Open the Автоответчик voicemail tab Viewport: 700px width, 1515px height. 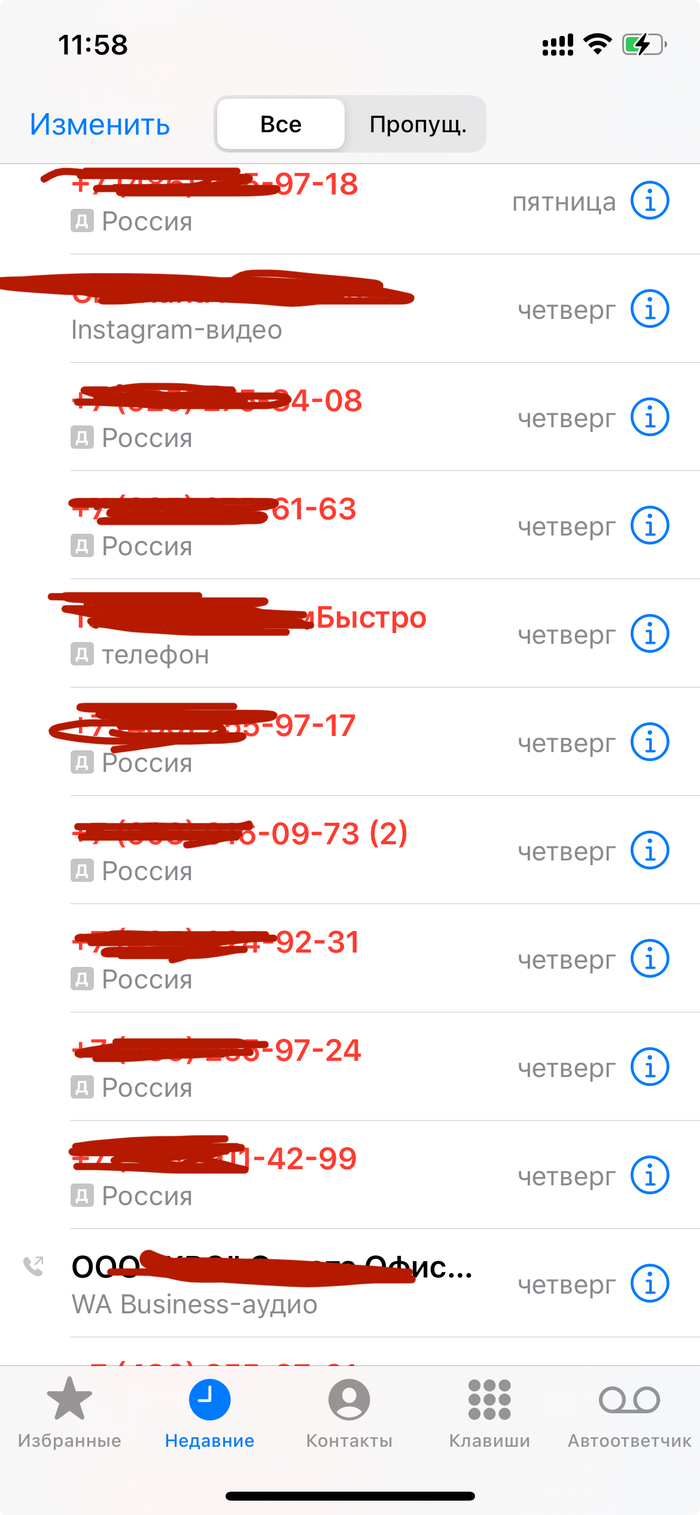click(x=629, y=1413)
